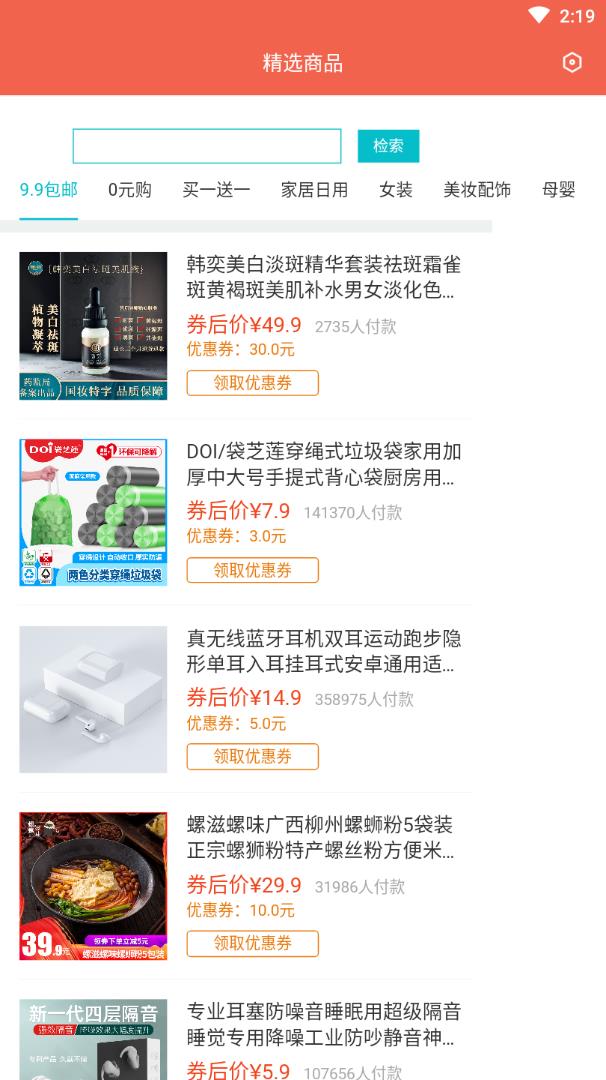Open the 买一送一 tab
Screen dimensions: 606x1080
216,189
